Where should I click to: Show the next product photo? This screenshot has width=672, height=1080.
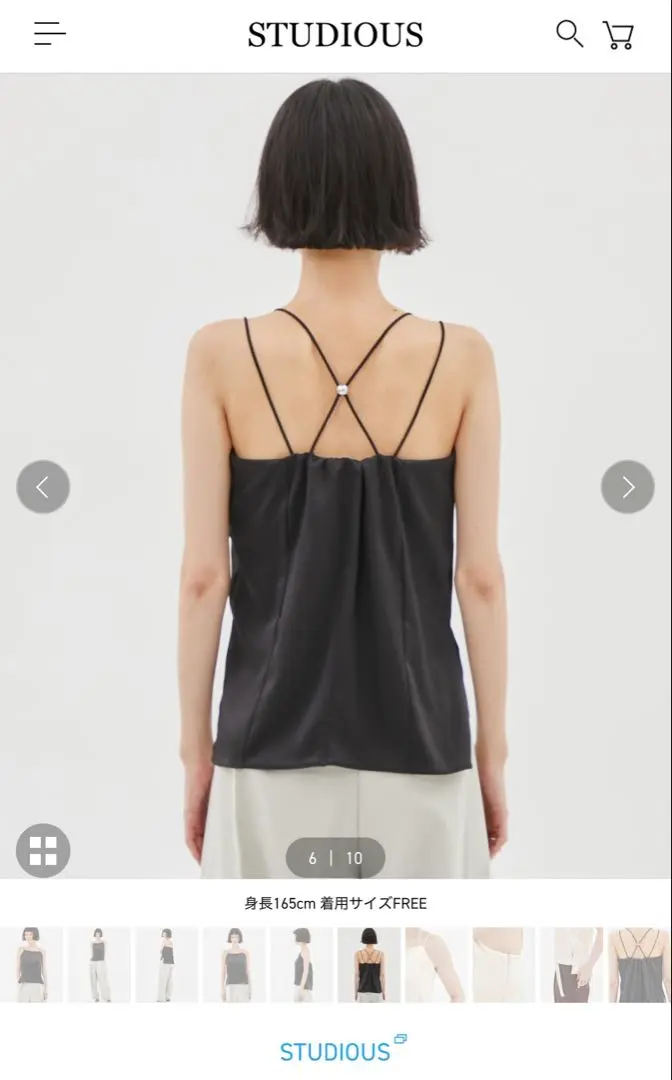point(627,487)
